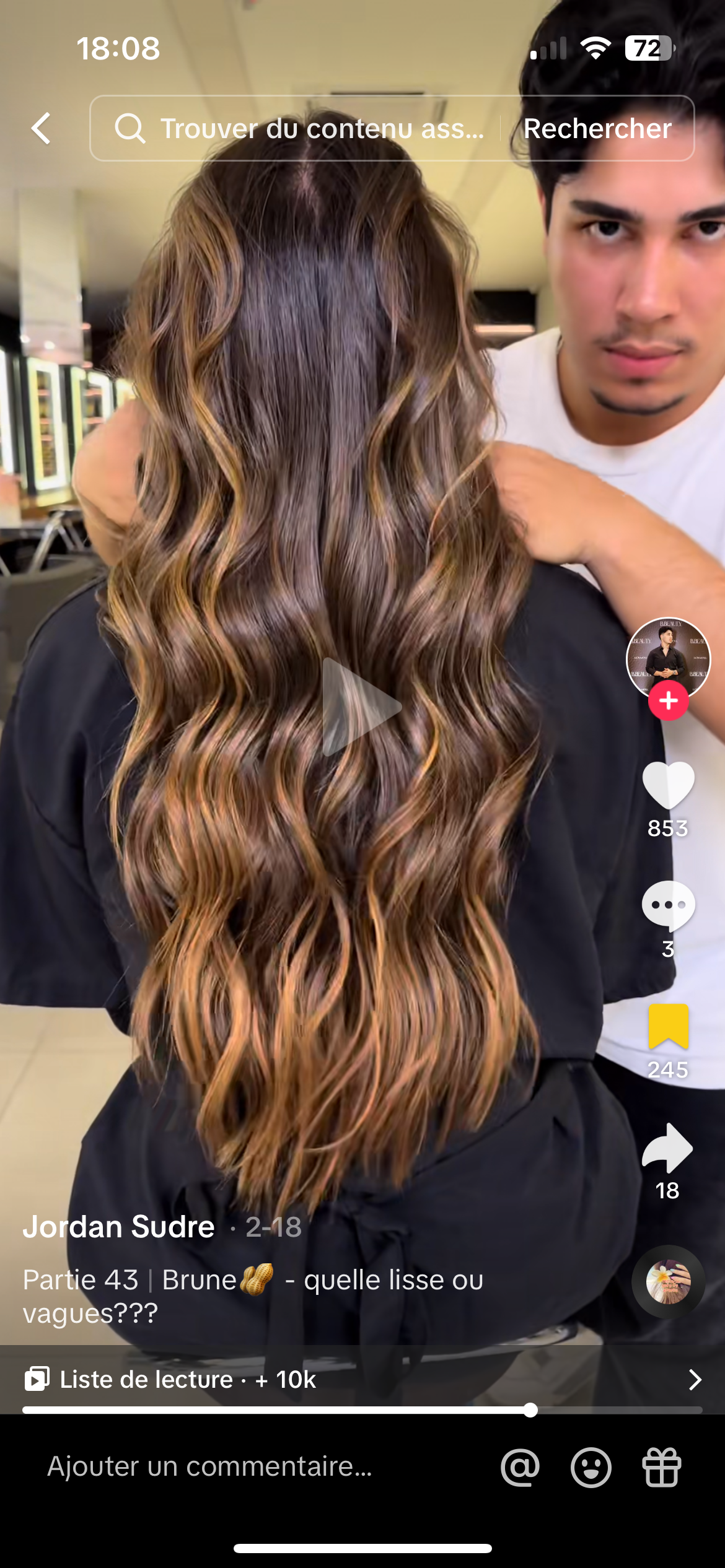Mention someone with the @ icon
The image size is (725, 1568).
(x=520, y=1467)
